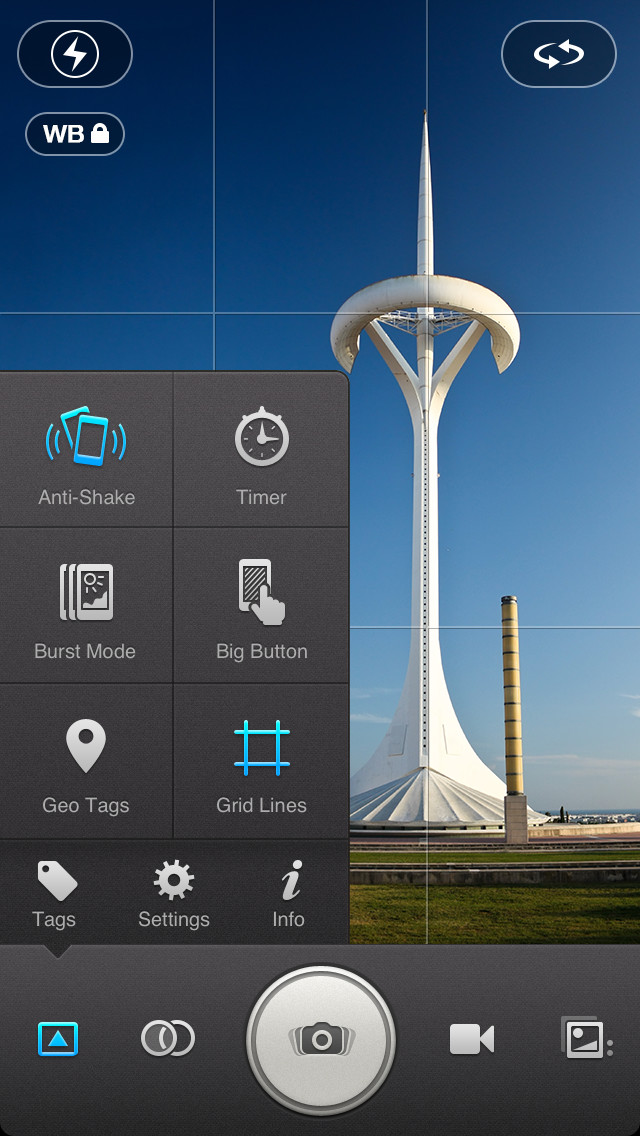The image size is (640, 1136).
Task: Turn off Grid Lines
Action: coord(261,761)
